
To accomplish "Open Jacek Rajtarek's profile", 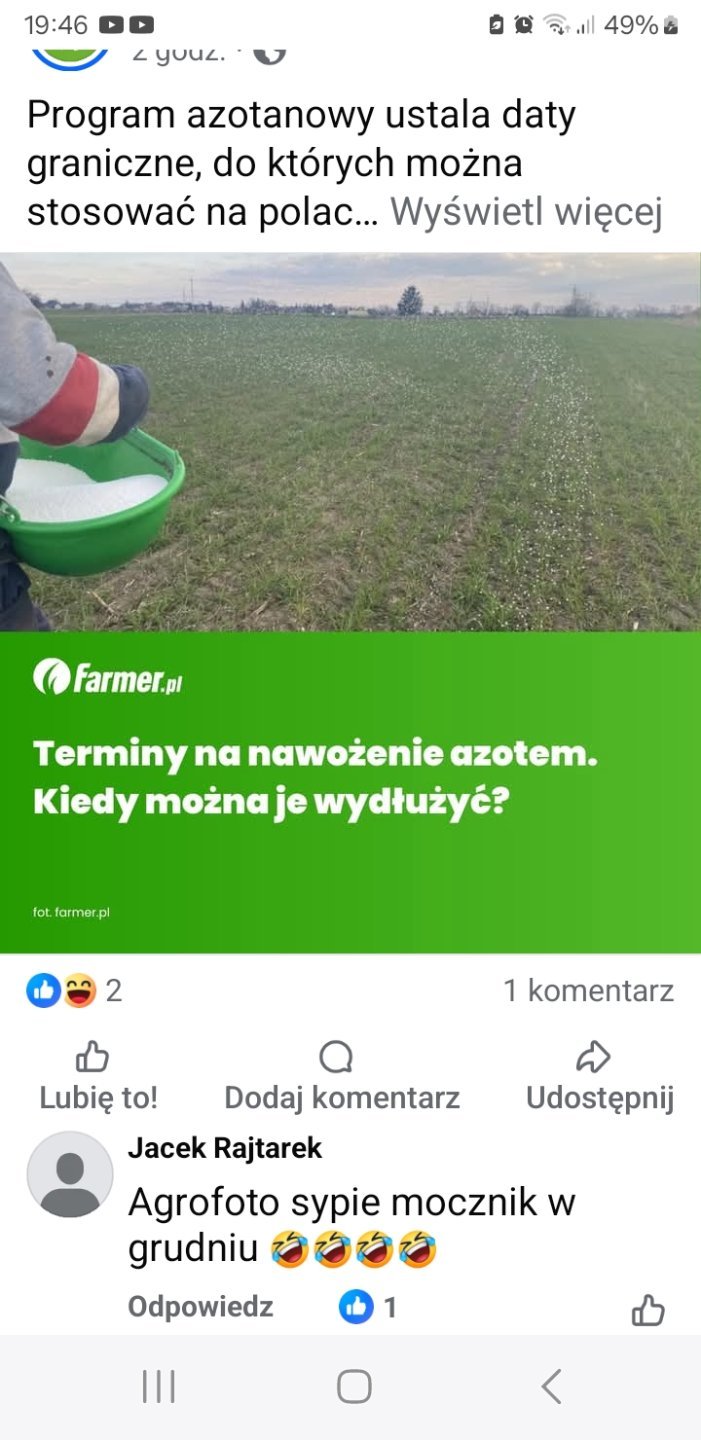I will click(x=225, y=1148).
